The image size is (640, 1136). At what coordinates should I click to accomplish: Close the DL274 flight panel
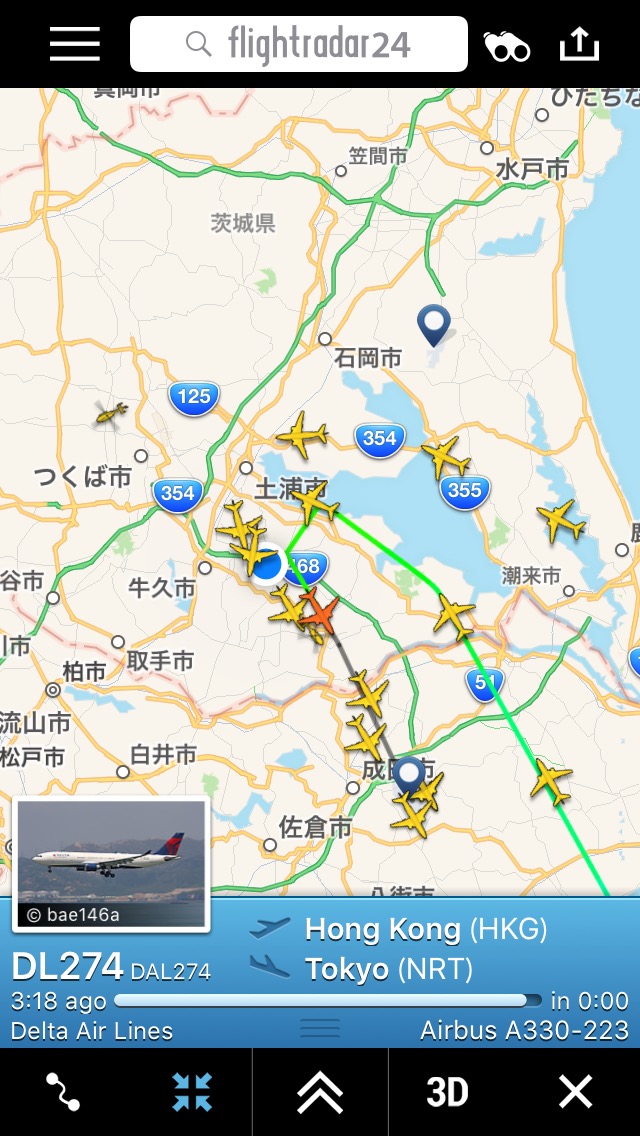[576, 1092]
